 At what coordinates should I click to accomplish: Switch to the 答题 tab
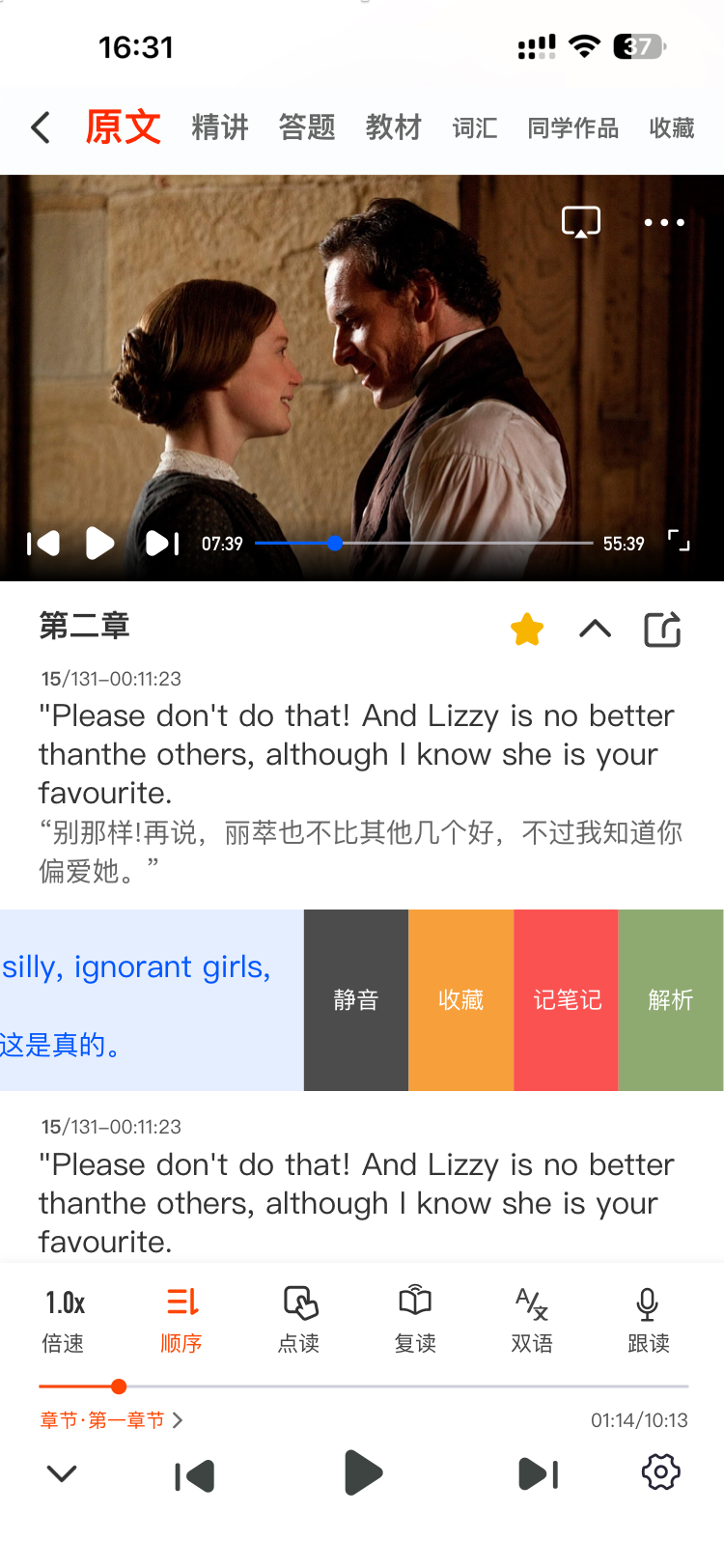point(307,127)
